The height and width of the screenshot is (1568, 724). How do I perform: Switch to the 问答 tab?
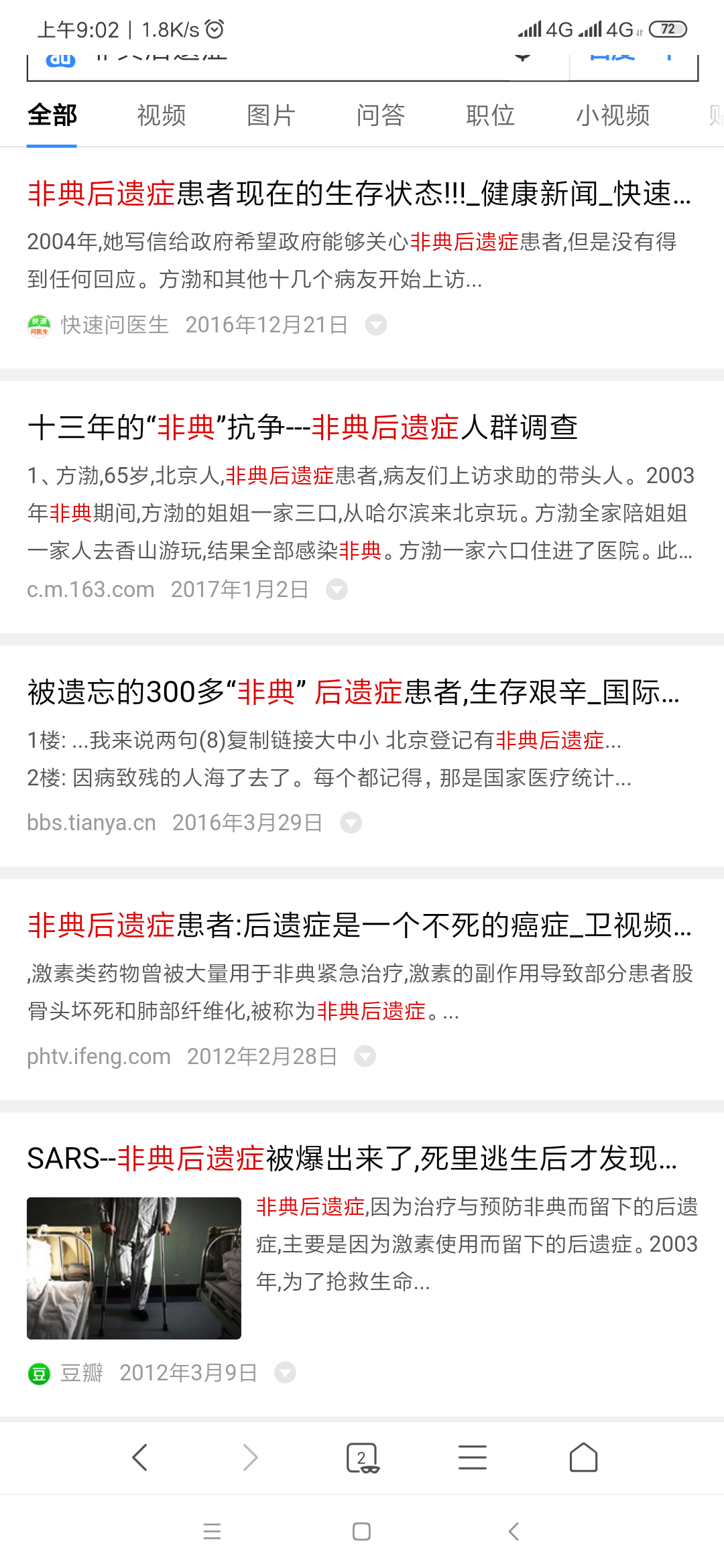380,115
